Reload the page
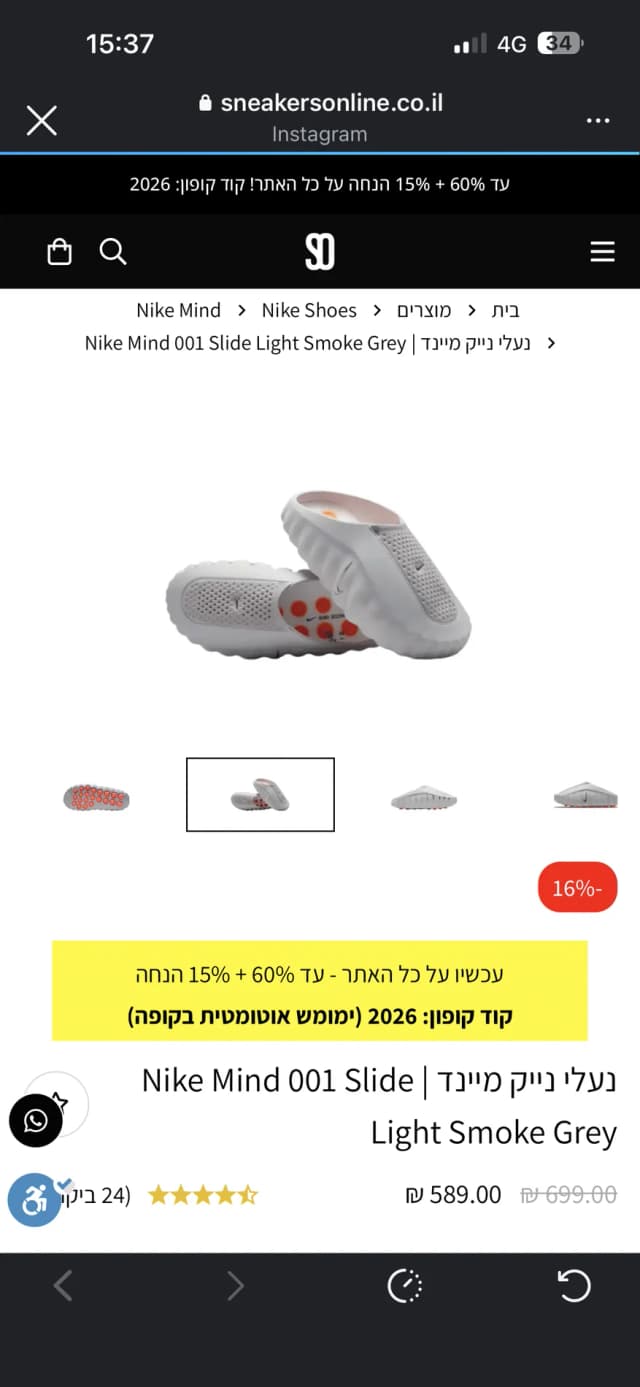 pyautogui.click(x=574, y=1285)
